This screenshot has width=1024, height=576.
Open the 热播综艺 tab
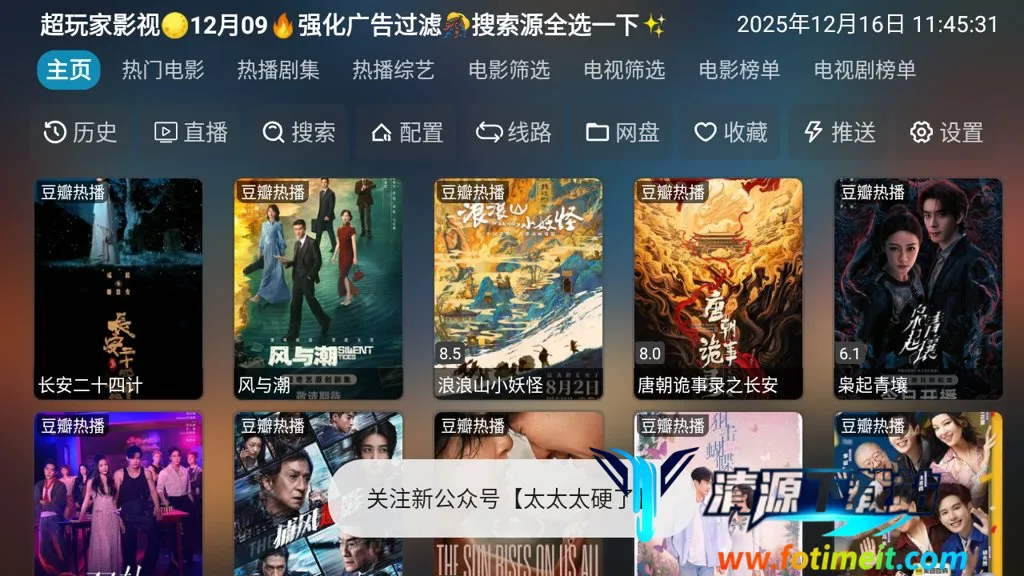[x=393, y=70]
